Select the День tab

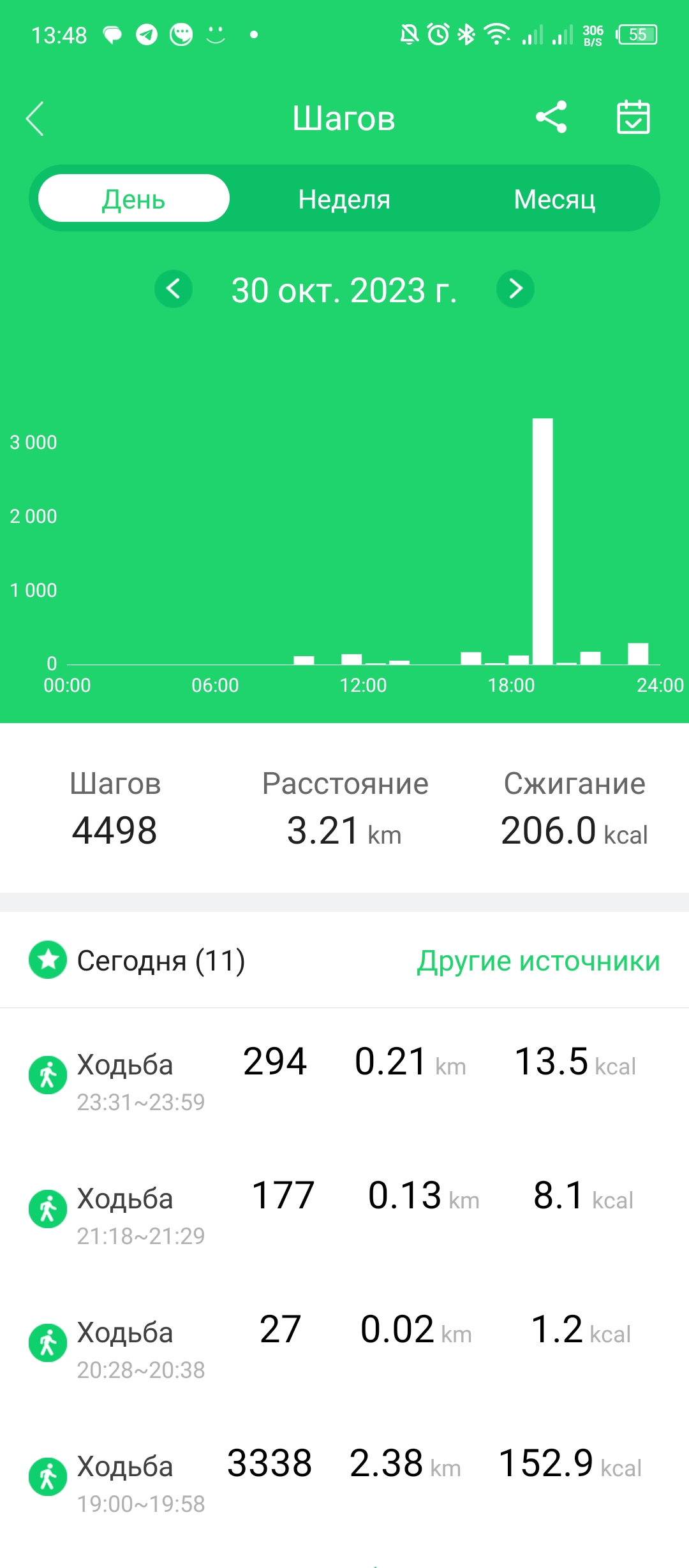[134, 199]
